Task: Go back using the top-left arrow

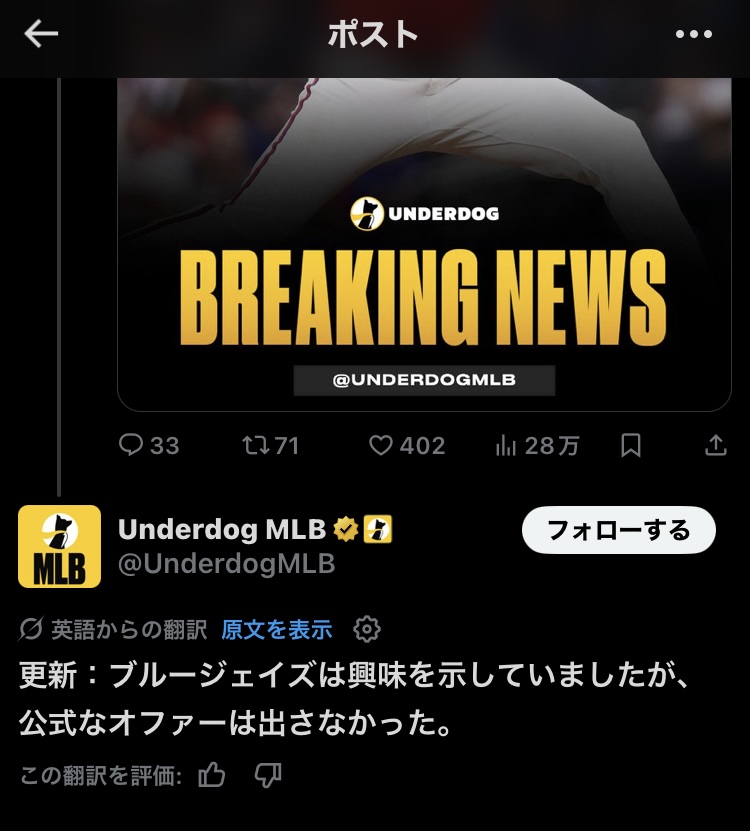Action: (41, 35)
